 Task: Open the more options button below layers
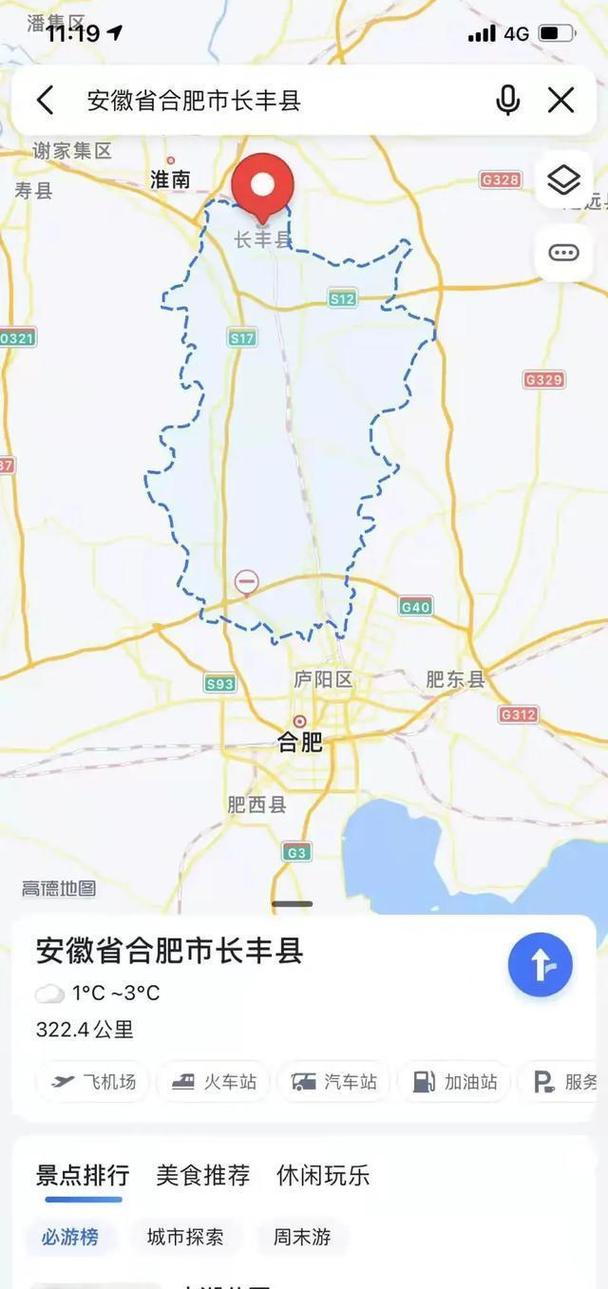[564, 253]
